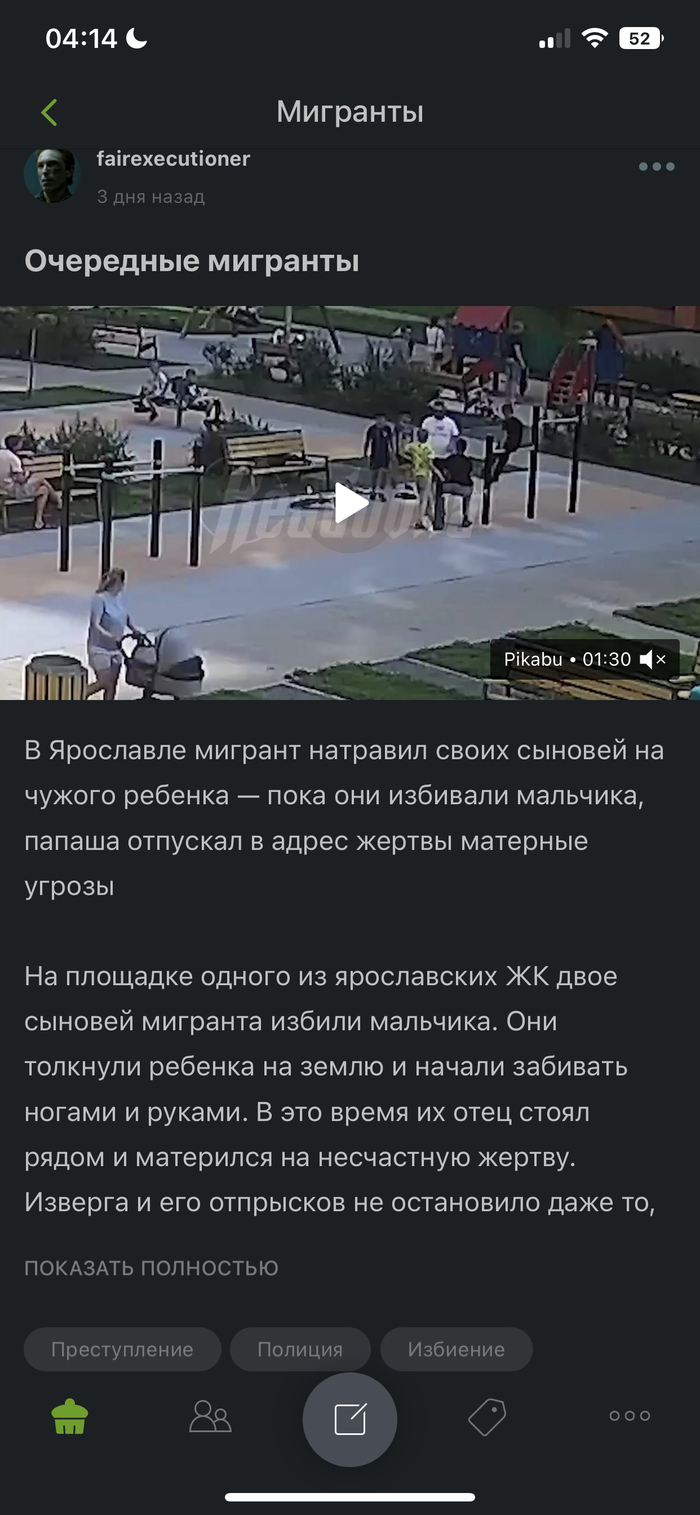Select the Преступление tag chip
Image resolution: width=700 pixels, height=1515 pixels.
122,1349
